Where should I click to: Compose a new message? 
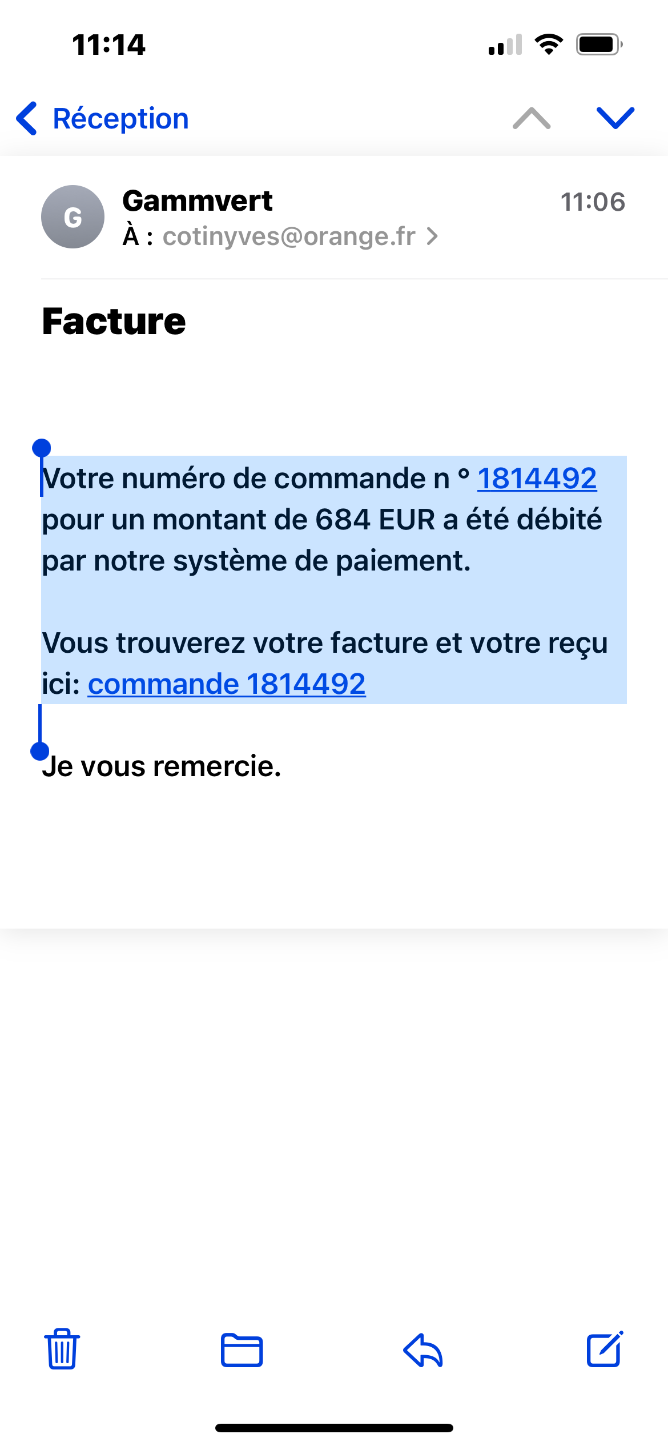pos(605,1349)
